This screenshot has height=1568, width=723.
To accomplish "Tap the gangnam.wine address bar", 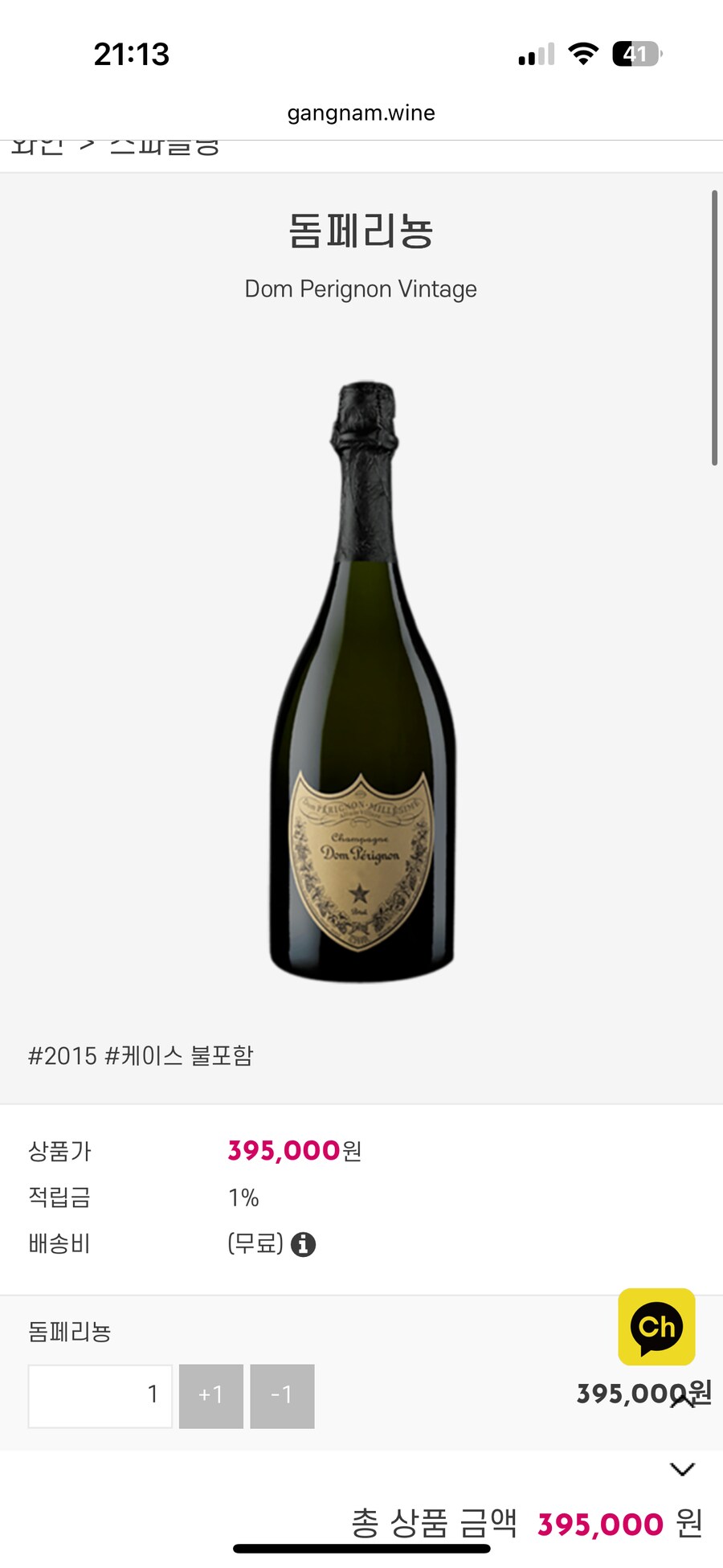I will click(x=361, y=113).
